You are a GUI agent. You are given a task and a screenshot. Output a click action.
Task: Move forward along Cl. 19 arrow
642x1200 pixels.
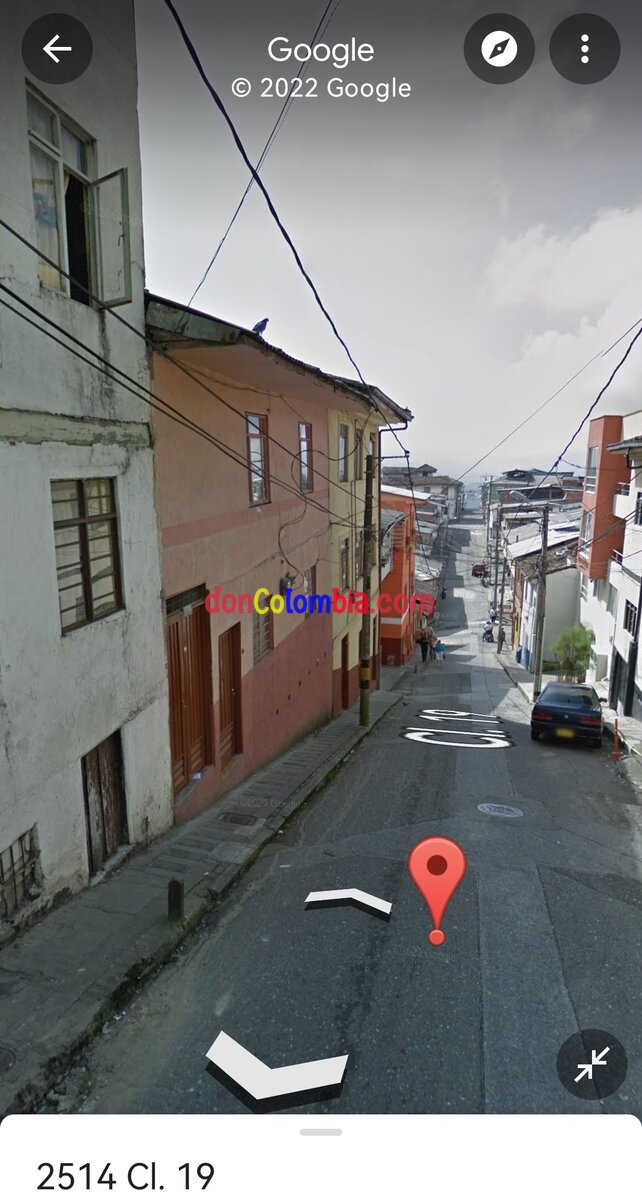[349, 902]
